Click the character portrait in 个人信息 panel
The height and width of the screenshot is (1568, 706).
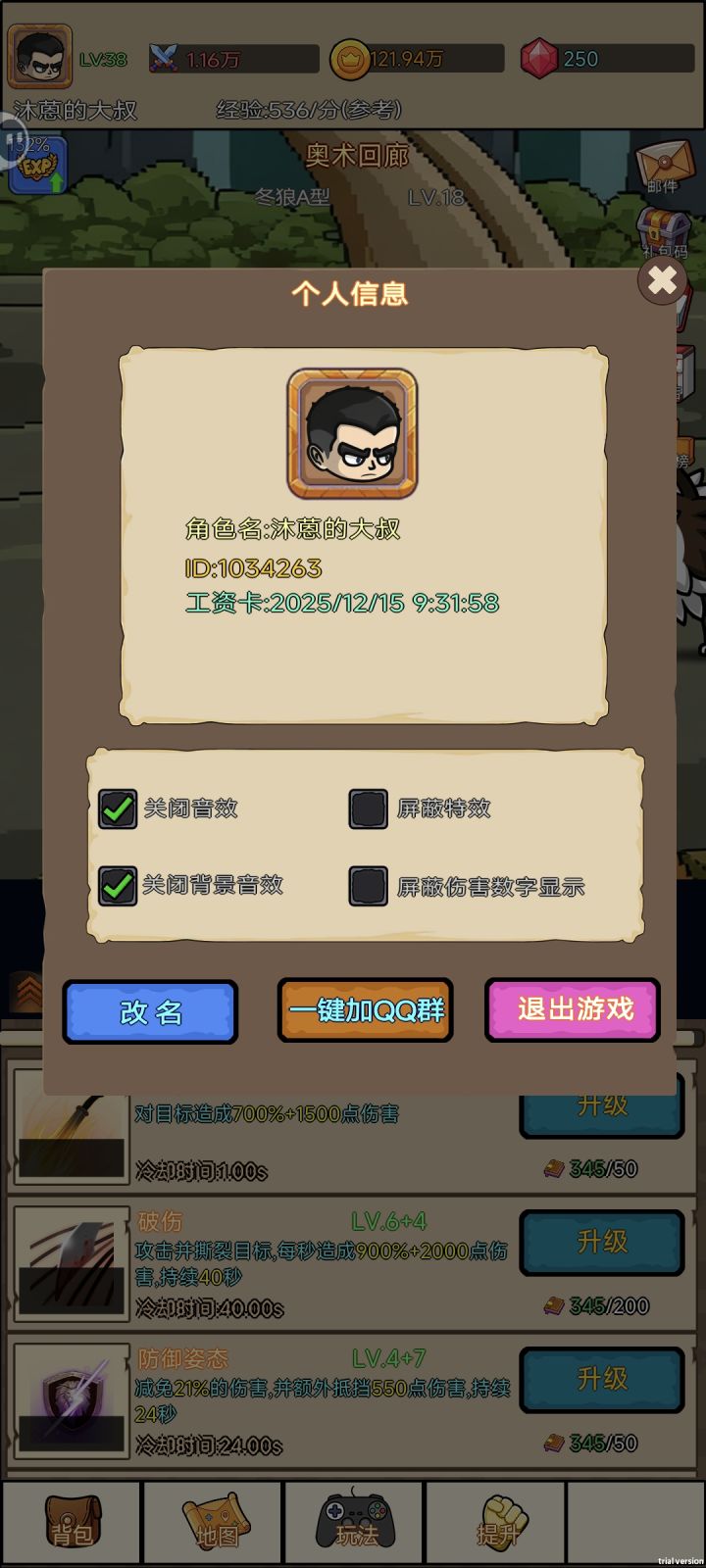[x=353, y=431]
